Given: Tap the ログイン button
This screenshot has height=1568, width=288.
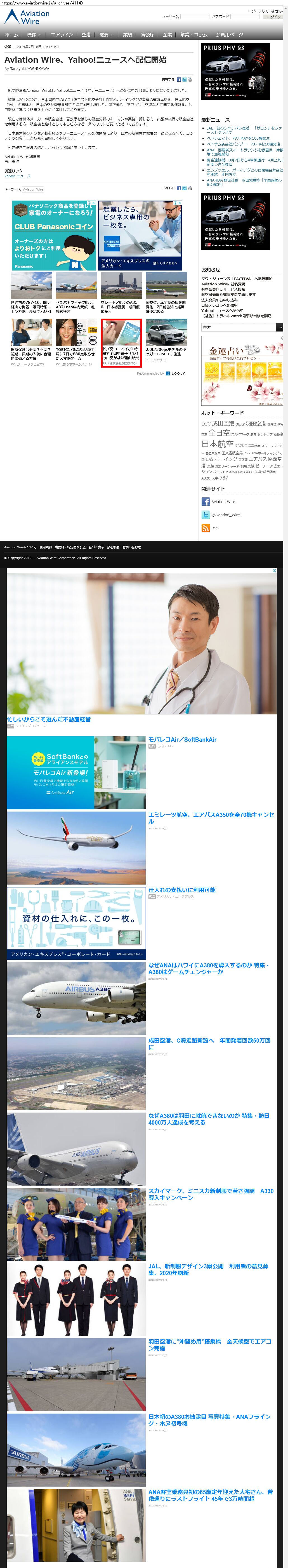Looking at the screenshot, I should coord(273,17).
